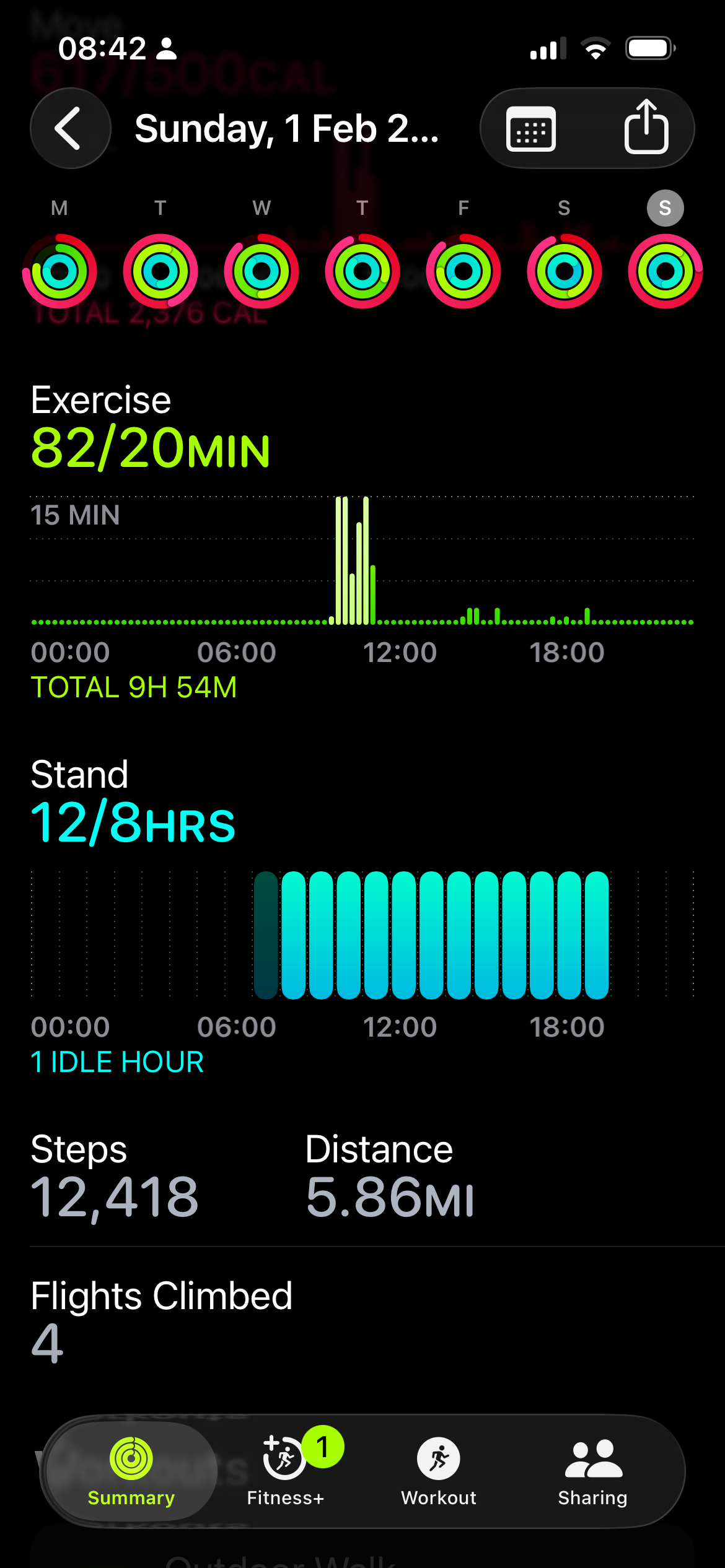The height and width of the screenshot is (1568, 725).
Task: Select the highlighted Sunday activity rings
Action: 665,271
